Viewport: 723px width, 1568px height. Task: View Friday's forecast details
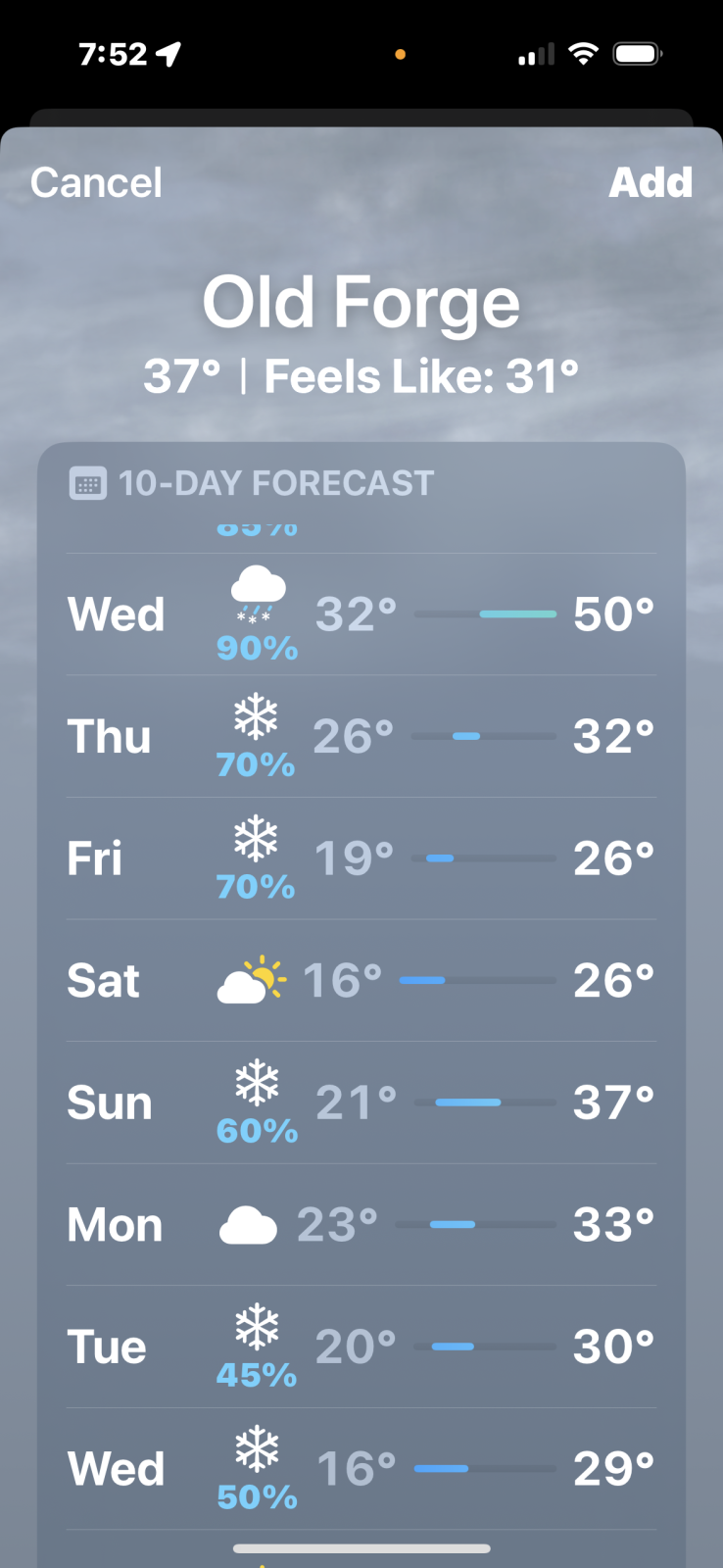(361, 858)
